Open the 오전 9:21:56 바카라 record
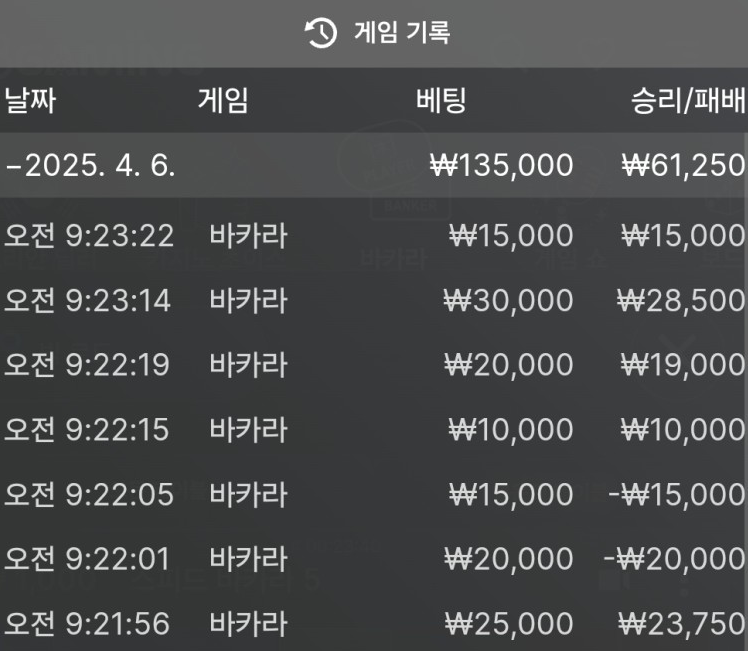This screenshot has height=651, width=748. click(374, 624)
